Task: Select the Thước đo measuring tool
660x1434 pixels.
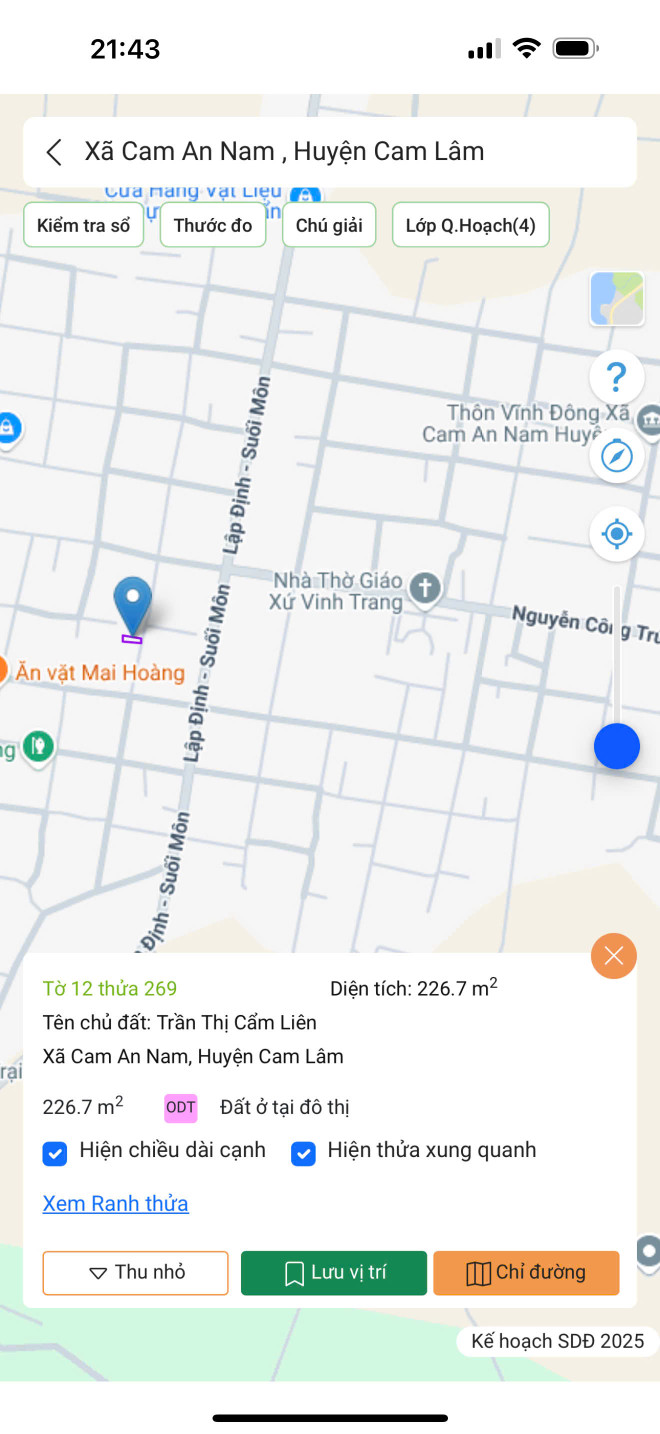Action: (213, 225)
